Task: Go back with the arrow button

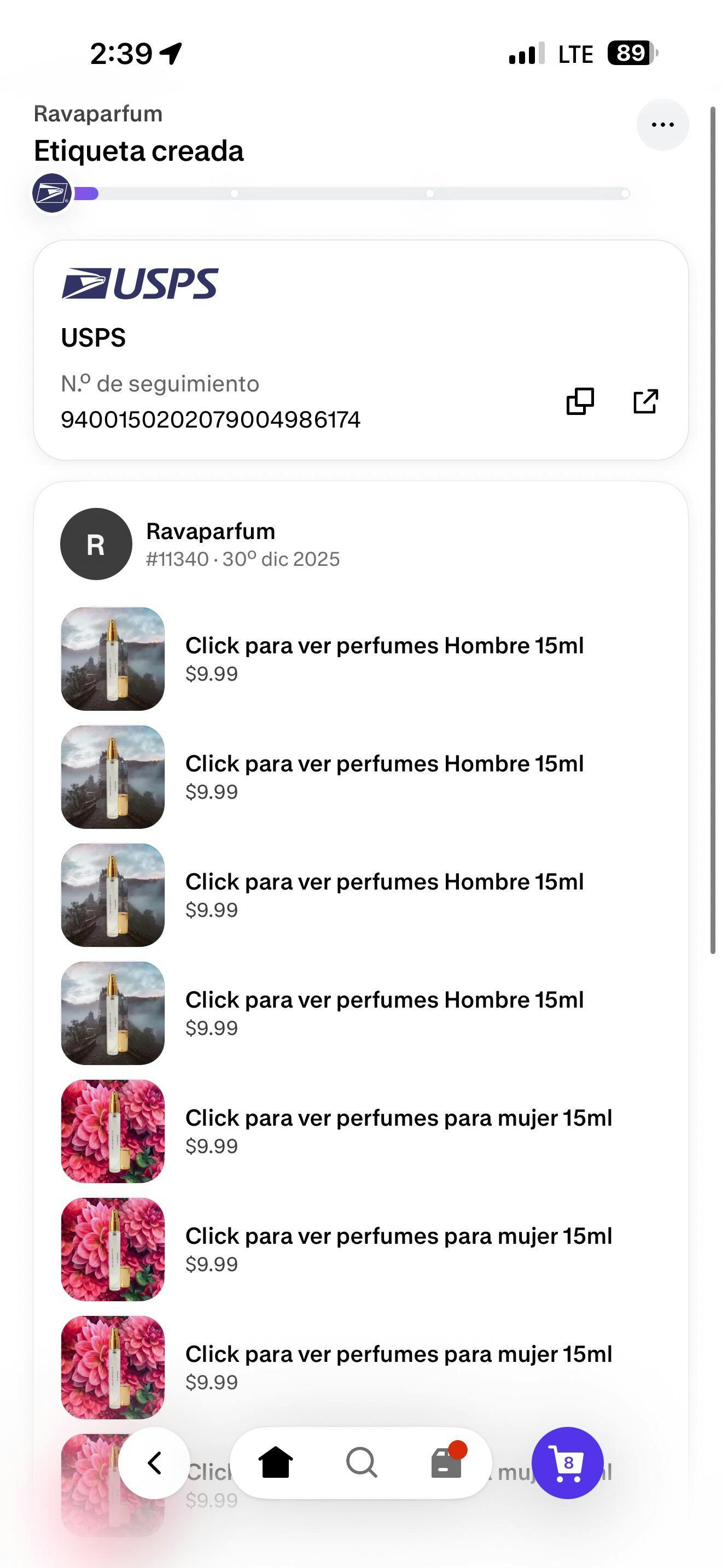Action: (x=154, y=1462)
